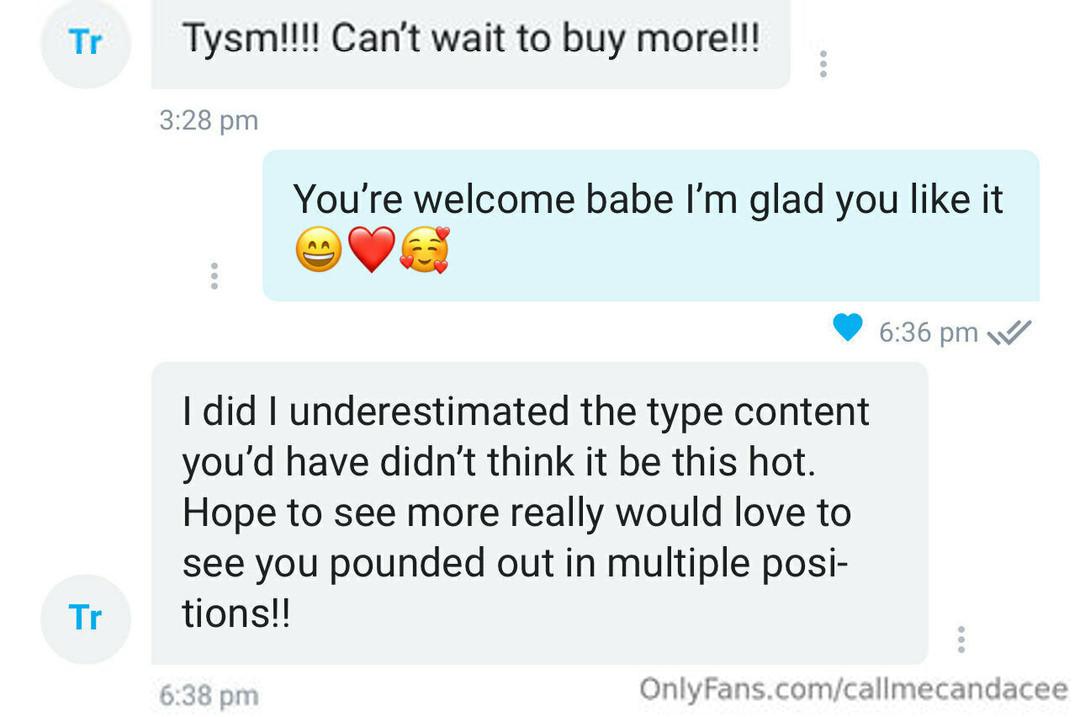The width and height of the screenshot is (1080, 717).
Task: Open Tr's avatar beside "Tysm!!!!" message
Action: tap(86, 44)
